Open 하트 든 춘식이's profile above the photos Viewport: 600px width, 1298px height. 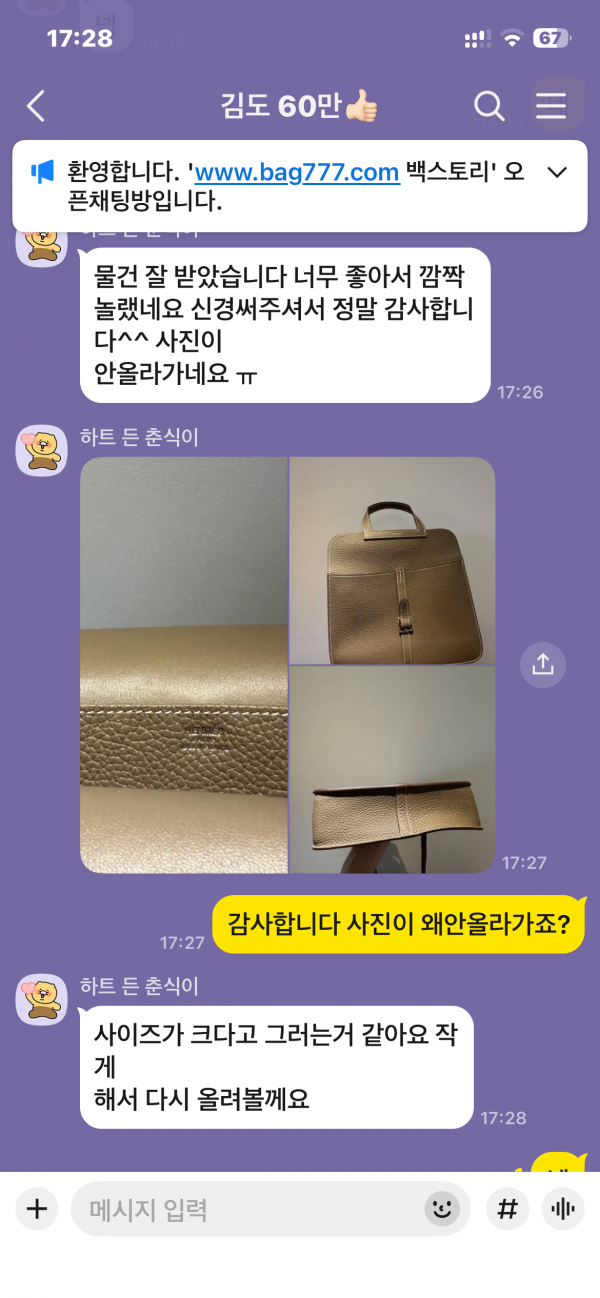pyautogui.click(x=41, y=449)
